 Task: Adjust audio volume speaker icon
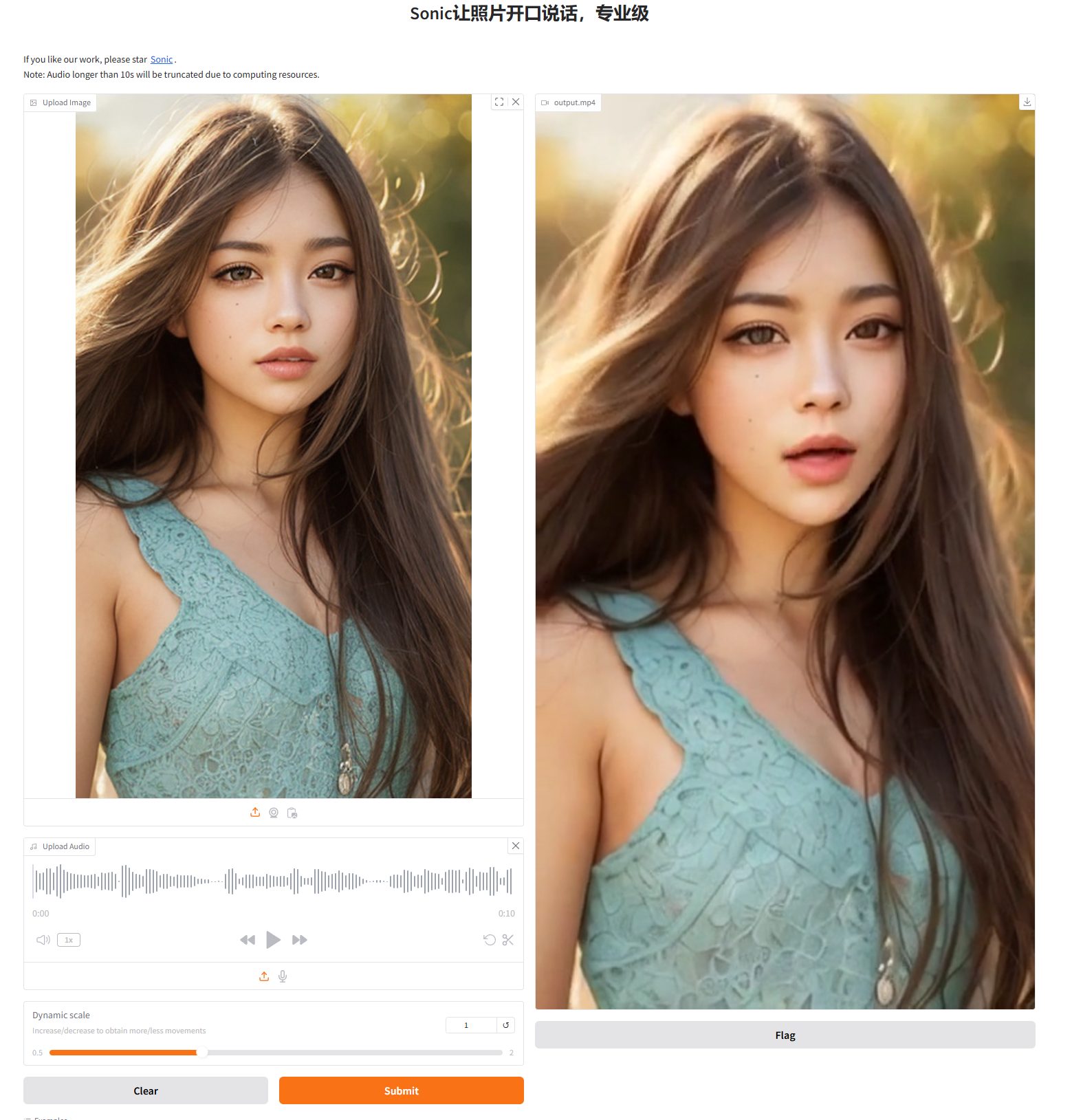click(43, 940)
